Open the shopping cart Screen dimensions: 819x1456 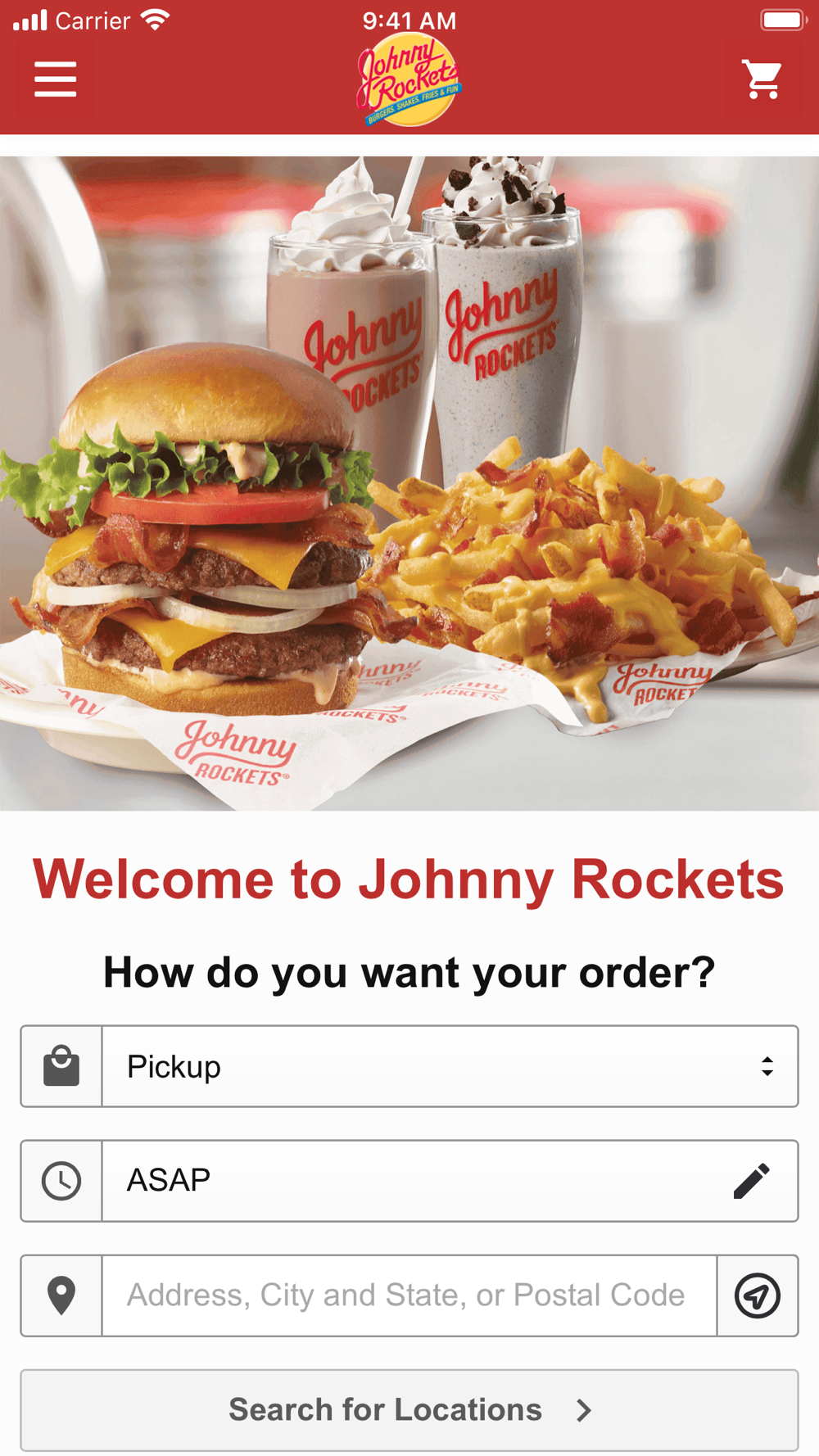click(762, 79)
